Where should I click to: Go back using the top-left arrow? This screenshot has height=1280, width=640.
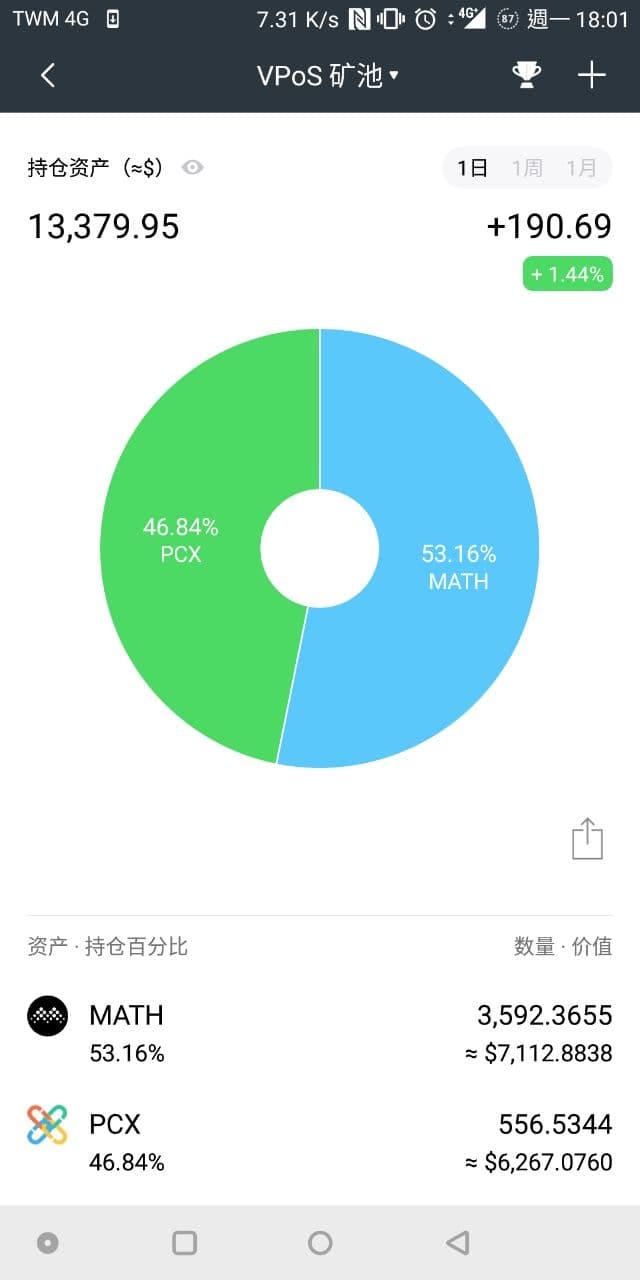tap(47, 75)
